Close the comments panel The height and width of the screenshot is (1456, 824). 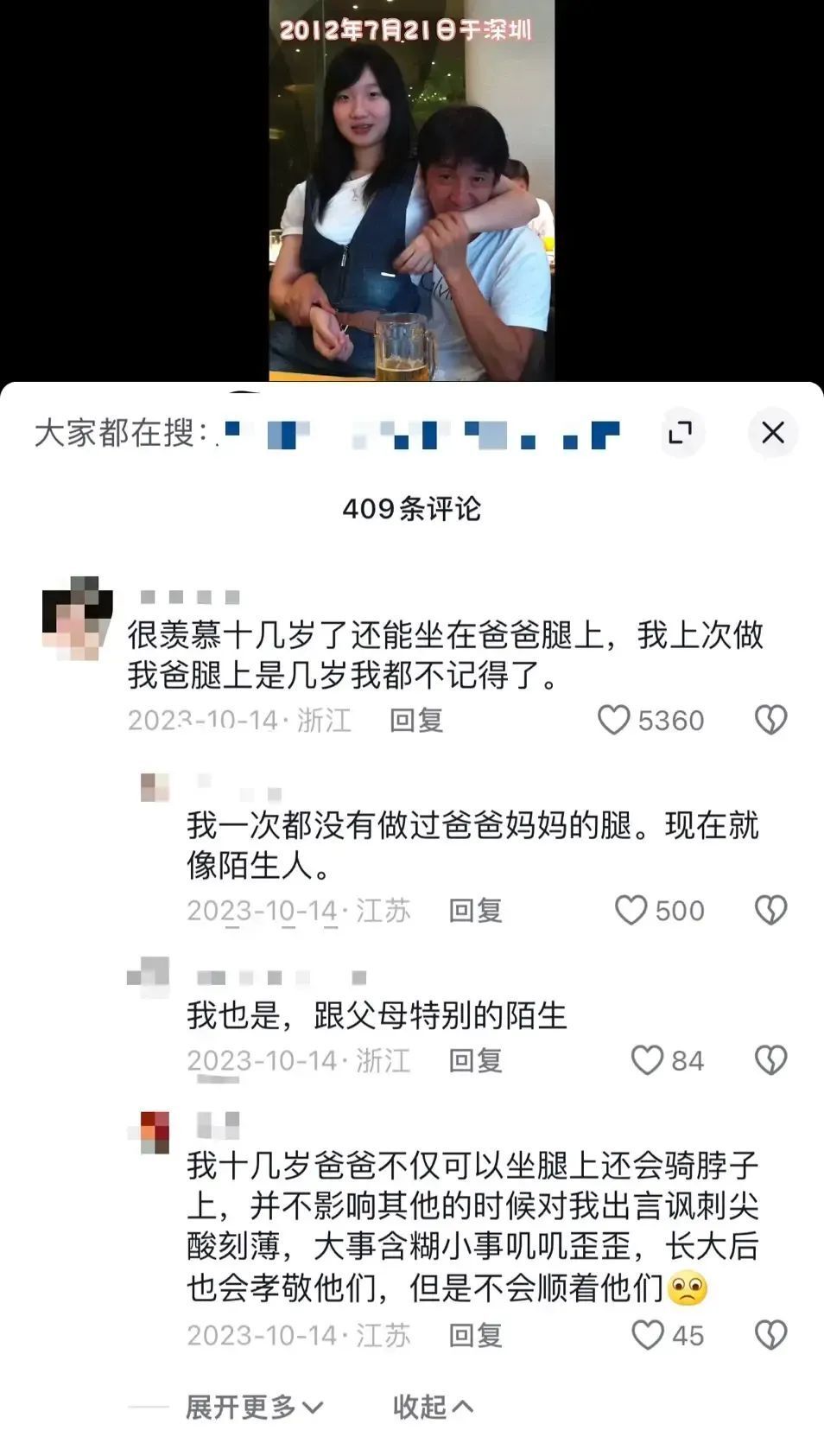(772, 432)
